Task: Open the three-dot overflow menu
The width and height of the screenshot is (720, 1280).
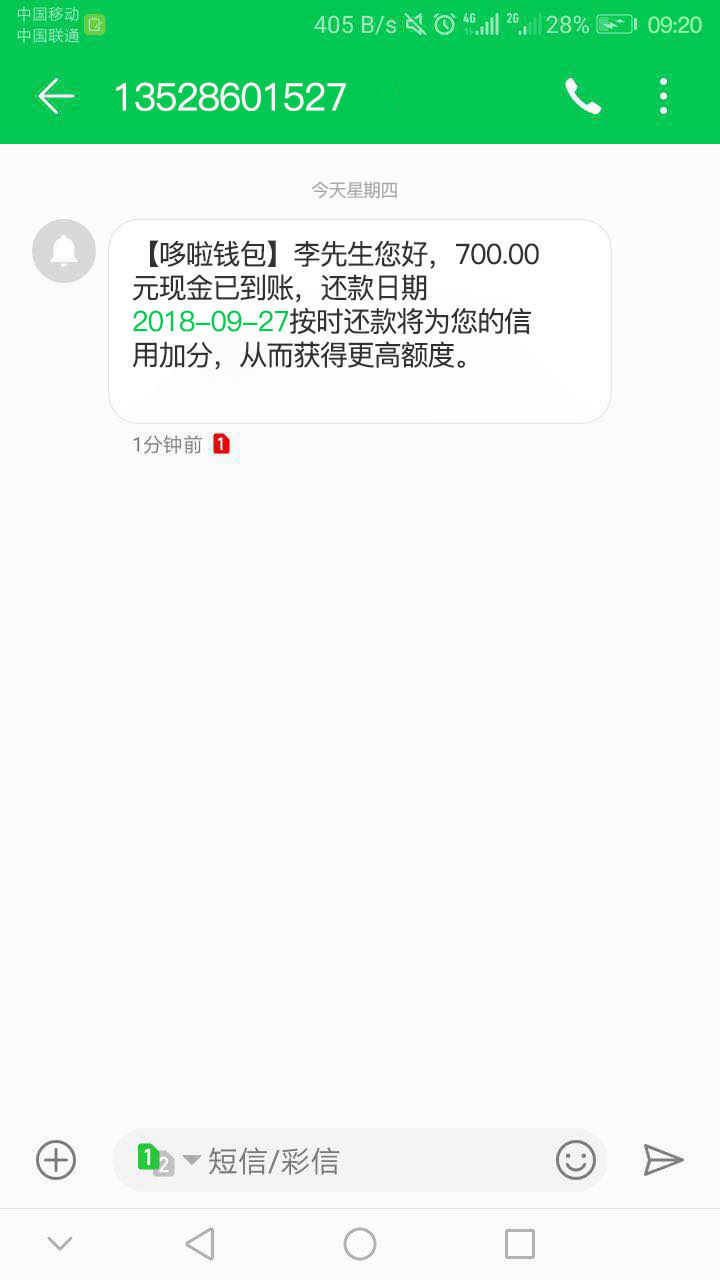Action: point(663,97)
